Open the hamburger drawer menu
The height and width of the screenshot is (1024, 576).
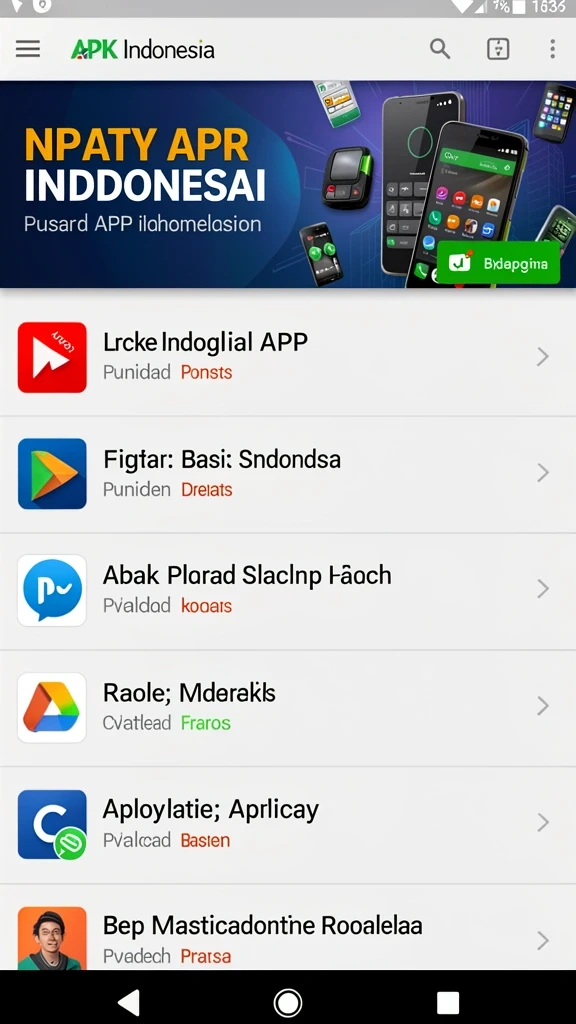[27, 49]
